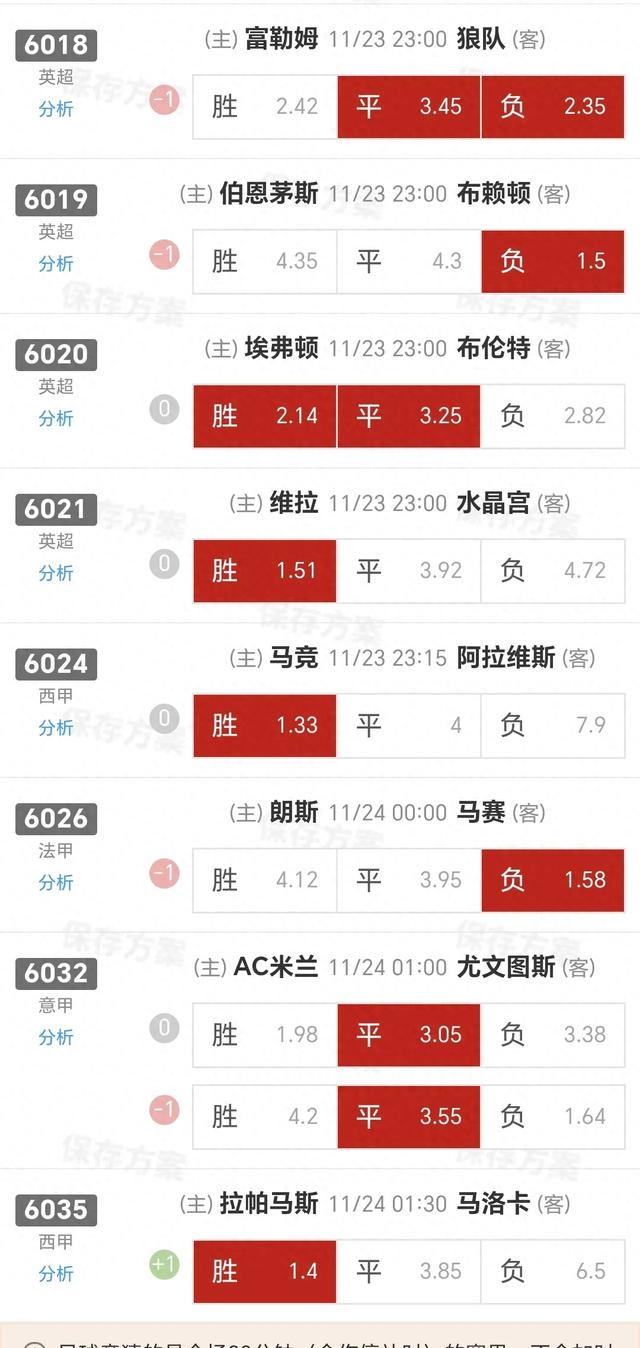640x1348 pixels.
Task: Open 分析 for match 6024
Action: pyautogui.click(x=56, y=727)
